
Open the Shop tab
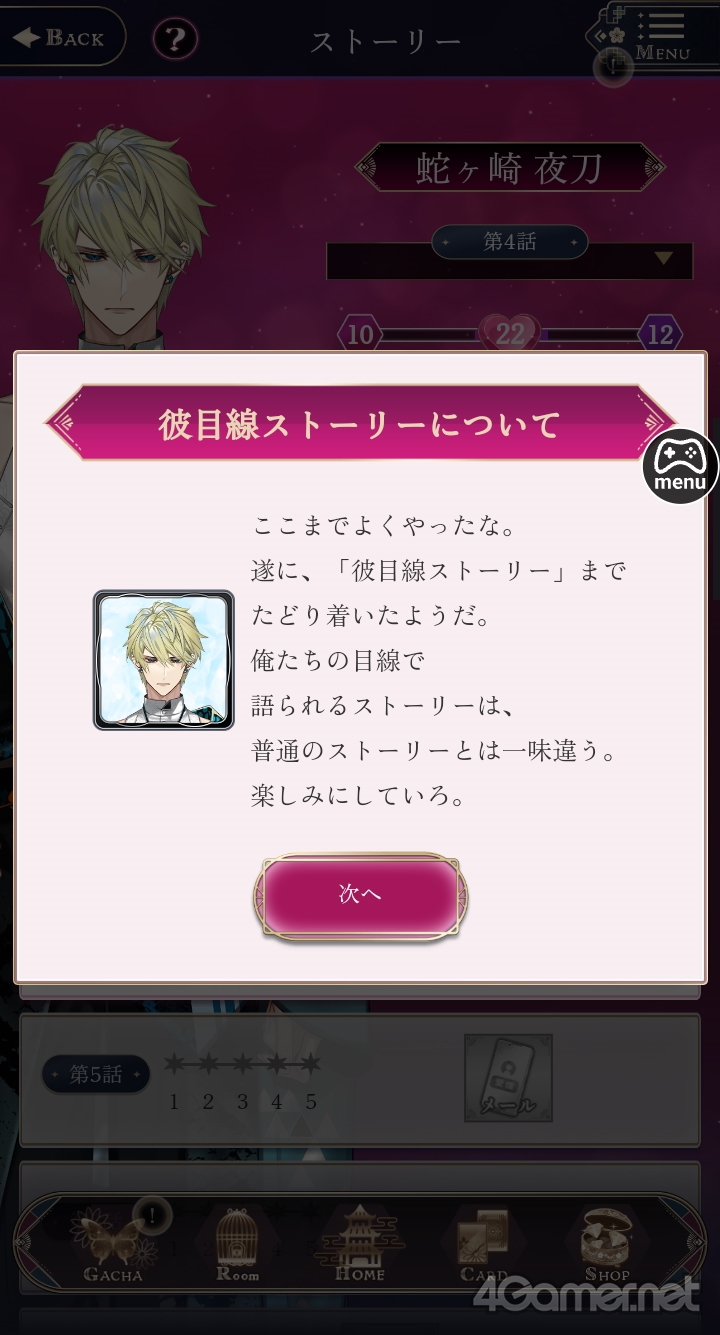[607, 1245]
